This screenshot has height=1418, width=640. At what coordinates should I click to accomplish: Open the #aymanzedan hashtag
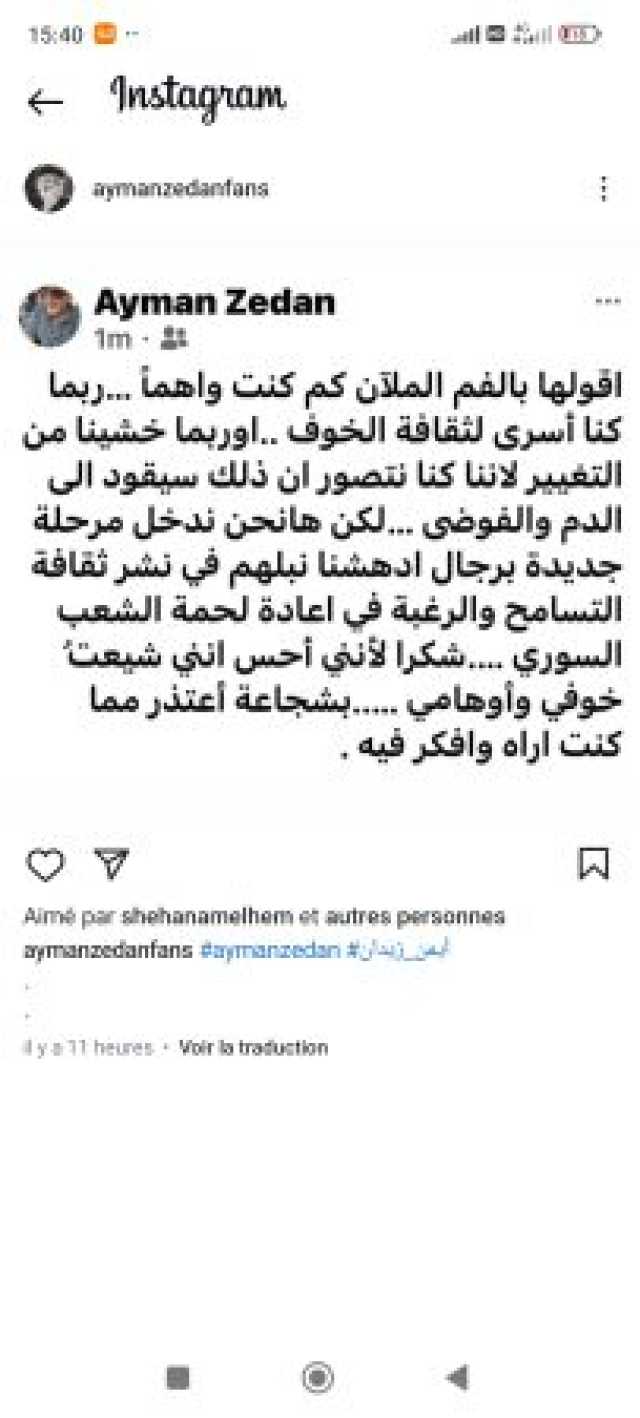(x=270, y=950)
